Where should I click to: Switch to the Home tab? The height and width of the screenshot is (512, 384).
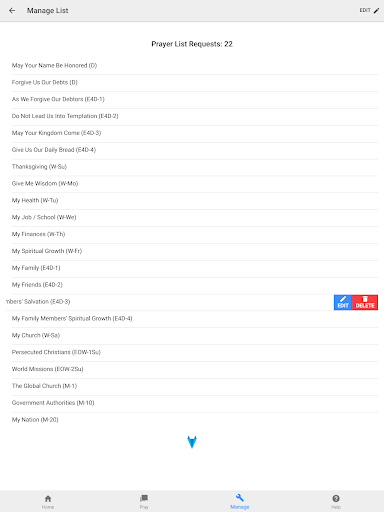48,502
